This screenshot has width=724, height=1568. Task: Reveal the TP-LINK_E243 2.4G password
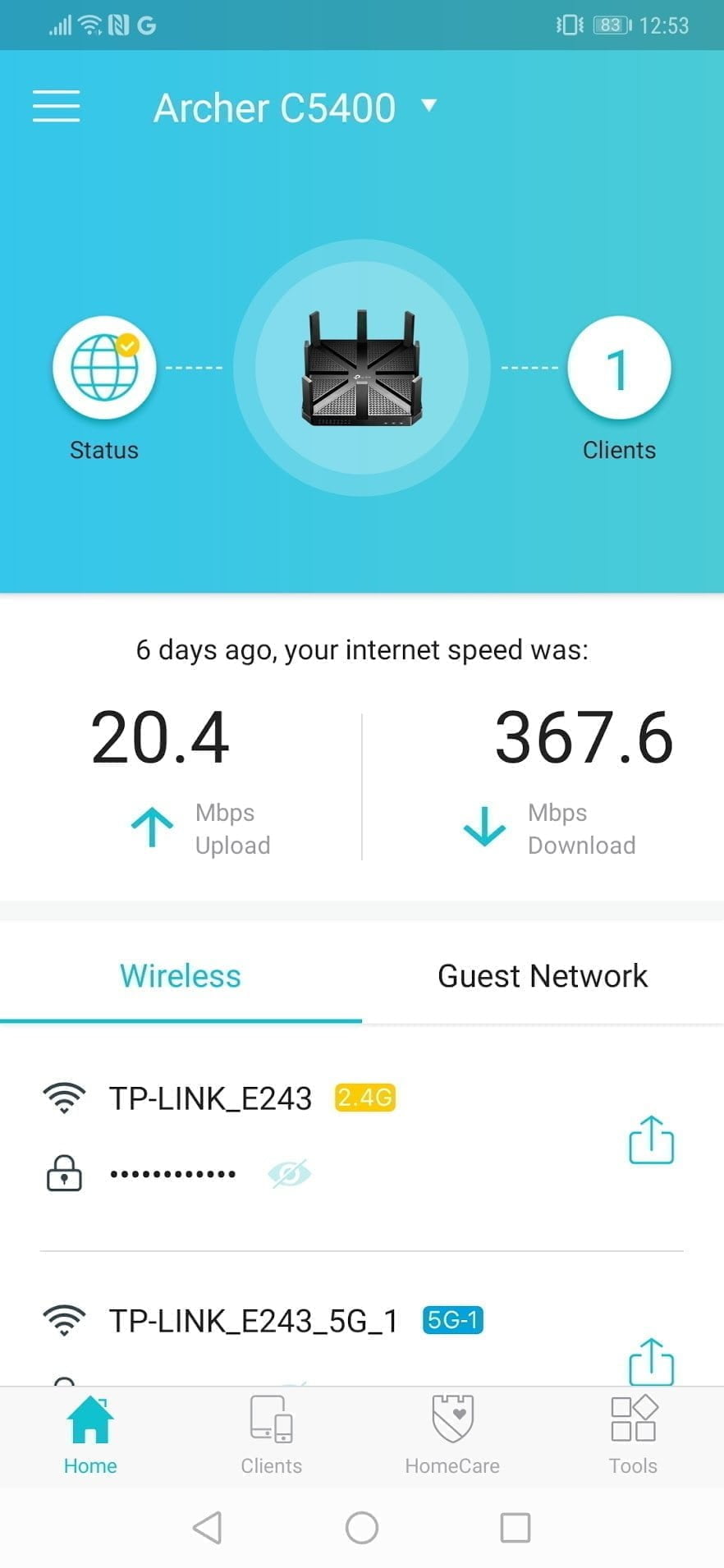click(289, 1174)
